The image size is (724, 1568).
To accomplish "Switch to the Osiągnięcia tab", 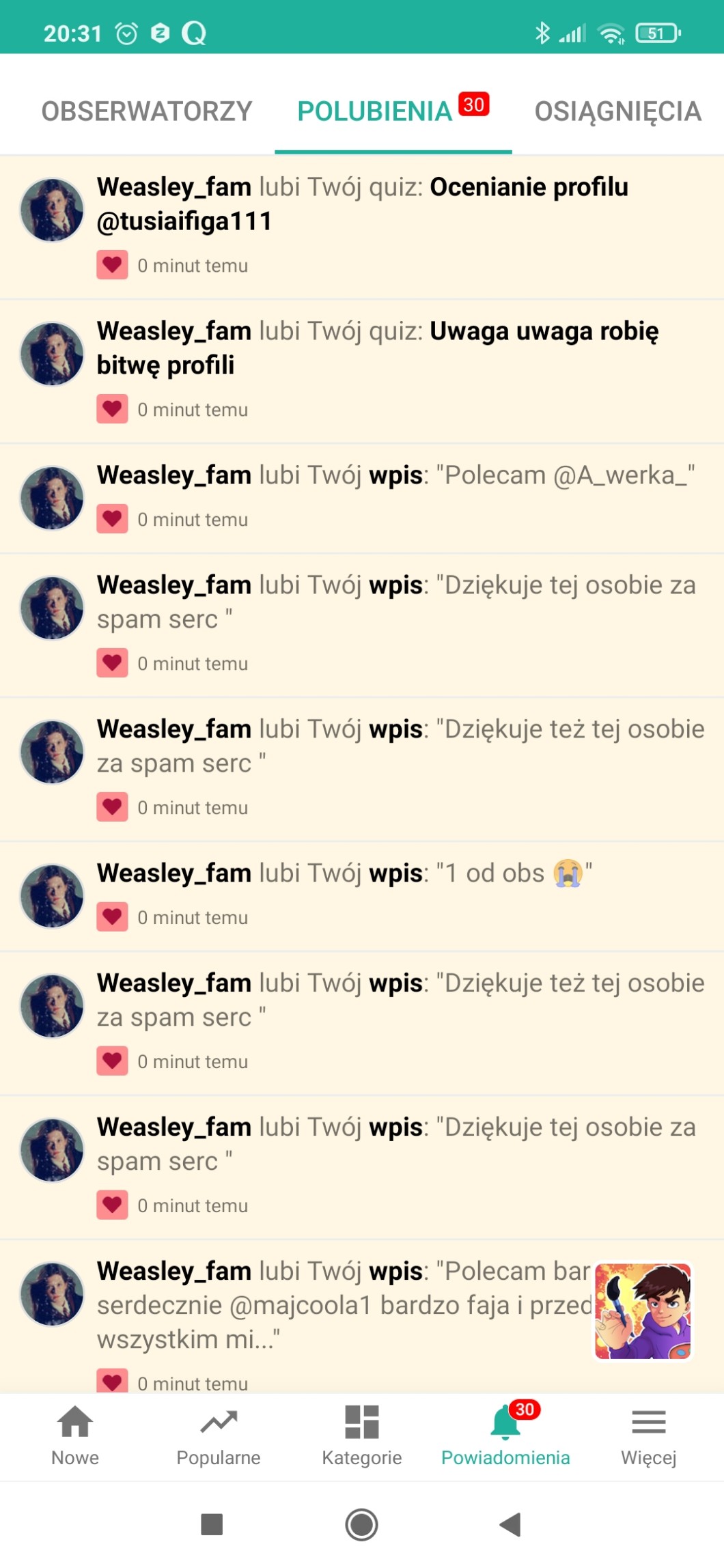I will (617, 111).
